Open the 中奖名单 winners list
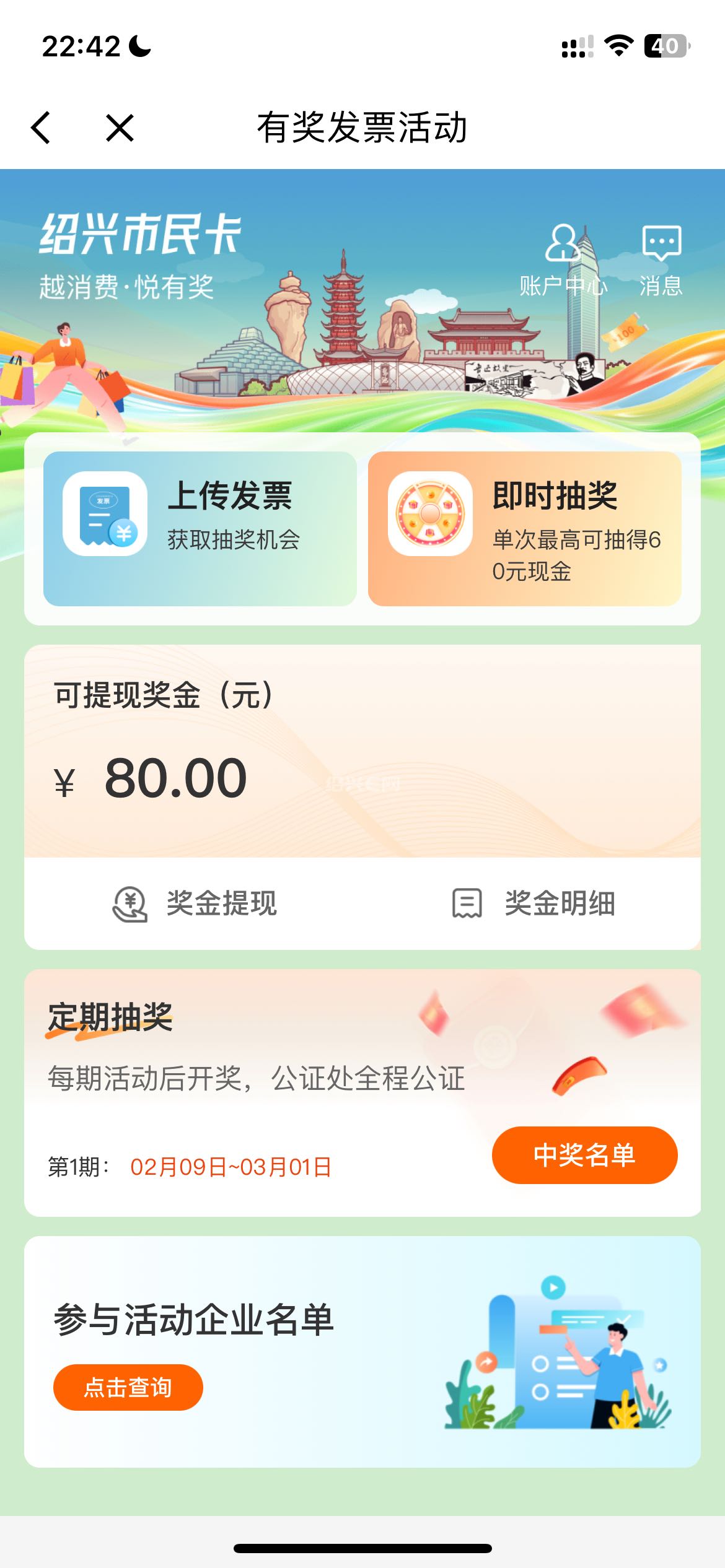 (x=584, y=1155)
